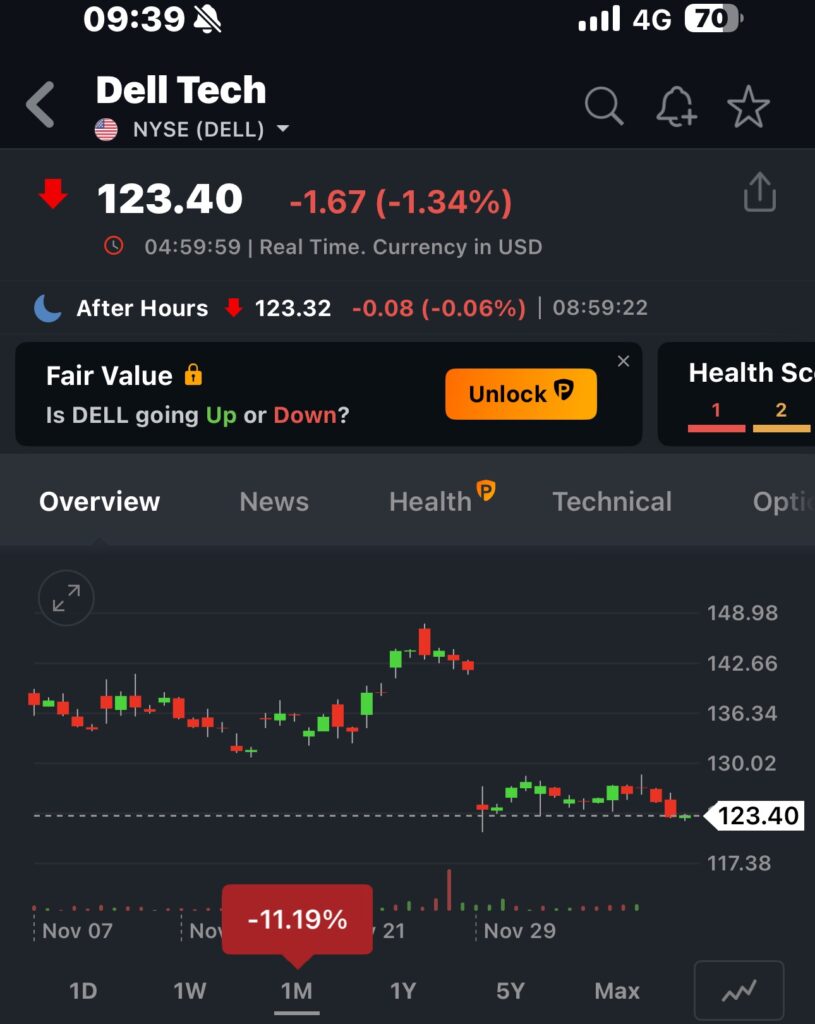Select the 1M chart range
This screenshot has height=1024, width=815.
pos(296,991)
